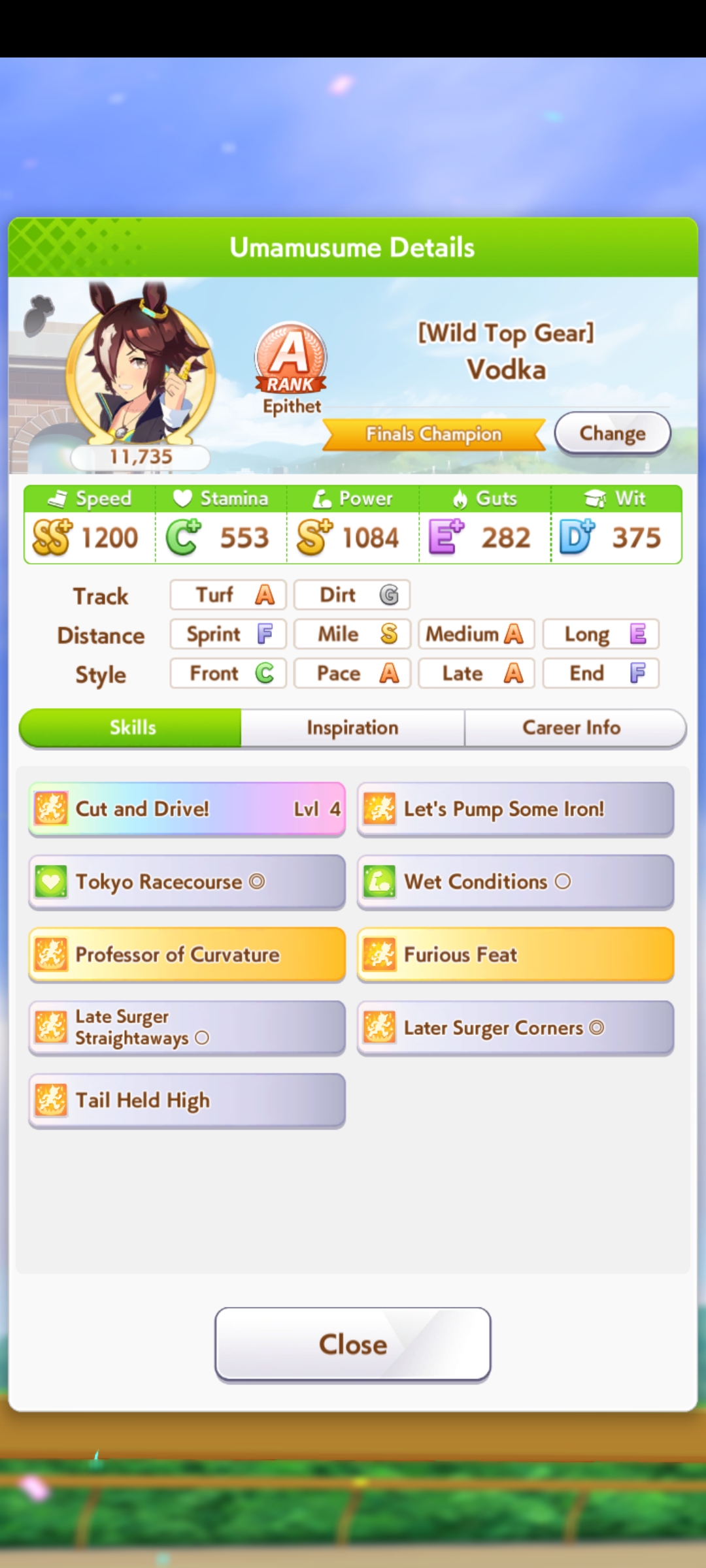Tap Late Surger Straightaways skill
This screenshot has width=706, height=1568.
click(x=187, y=1028)
